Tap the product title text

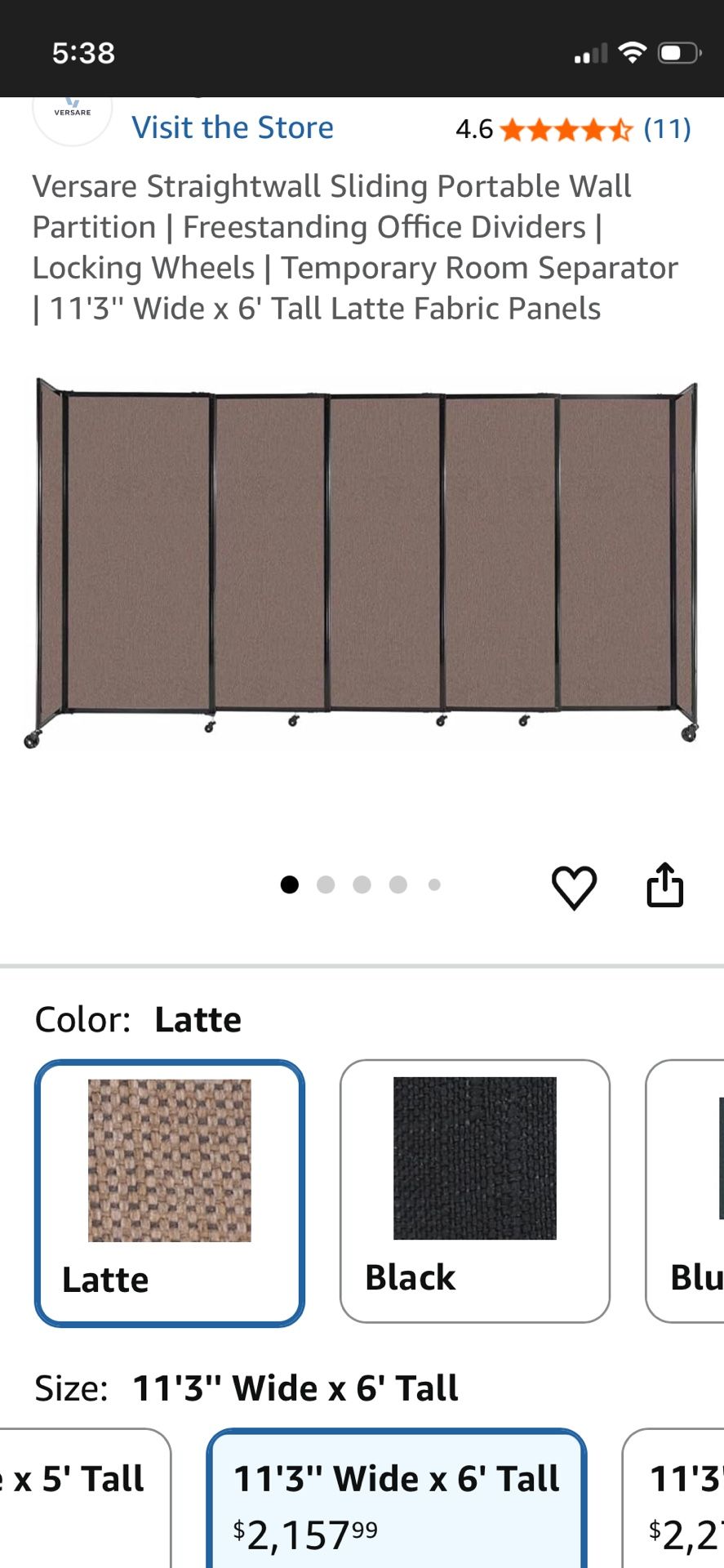click(355, 247)
